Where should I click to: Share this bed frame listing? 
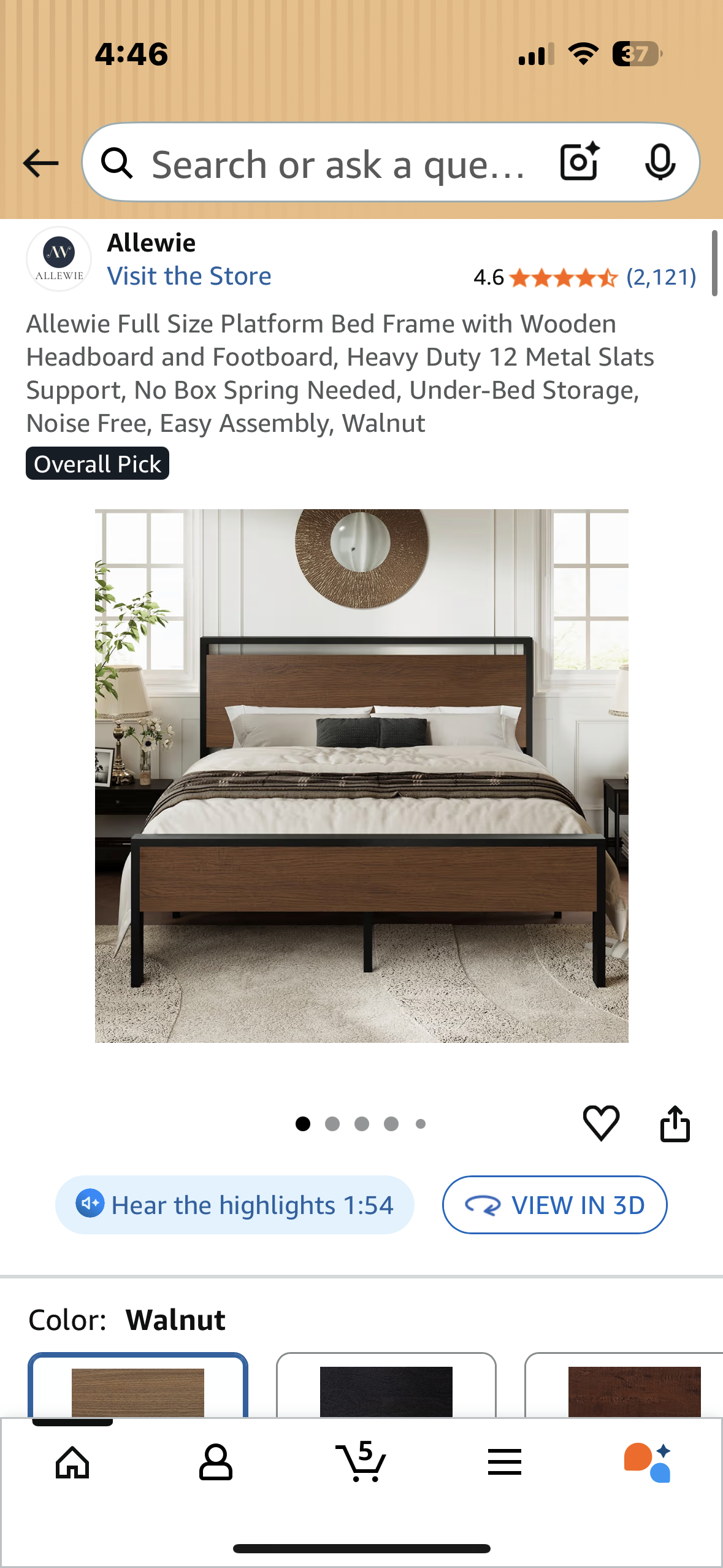(676, 1123)
